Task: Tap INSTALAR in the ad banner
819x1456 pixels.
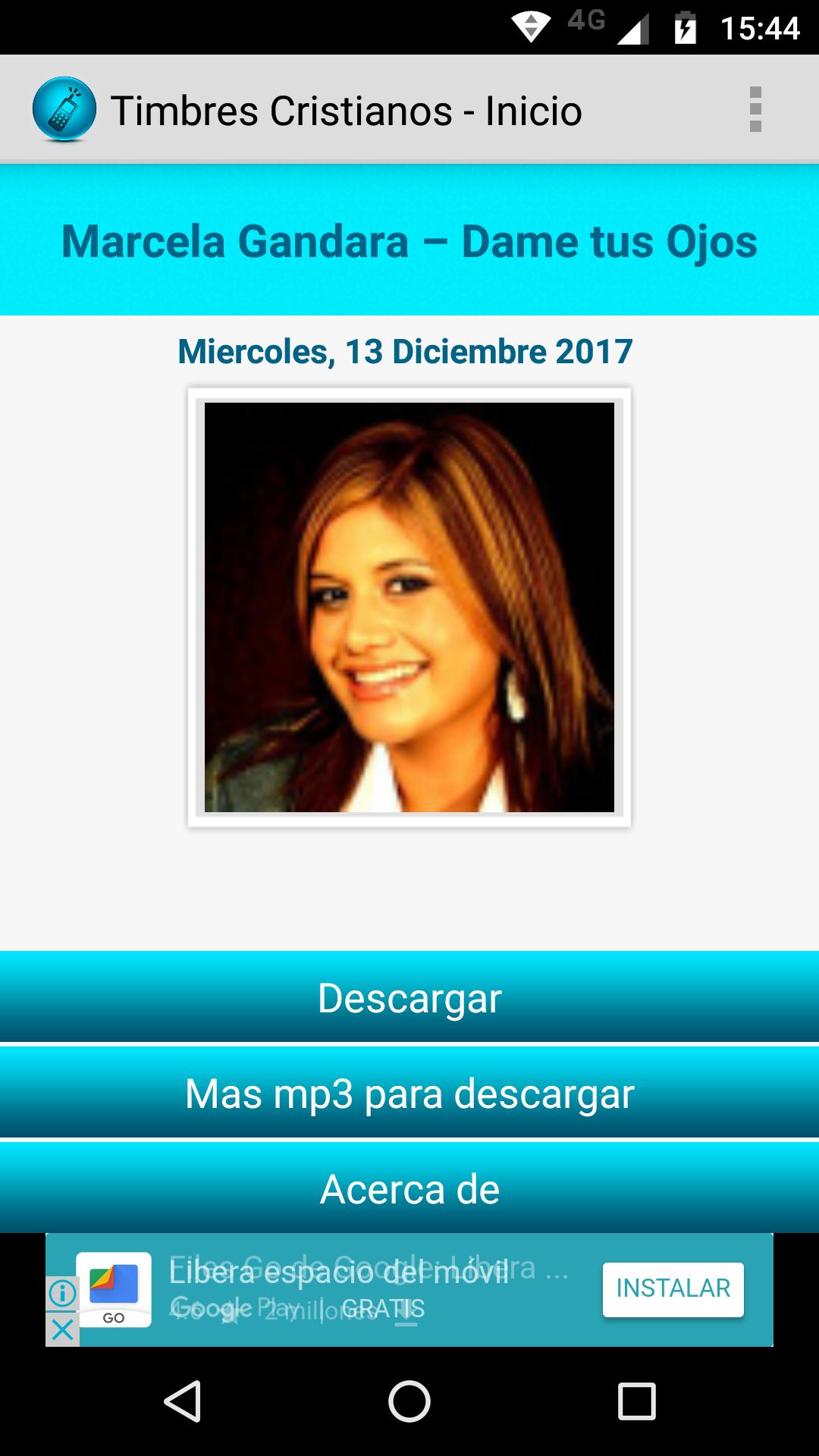Action: click(x=673, y=1288)
